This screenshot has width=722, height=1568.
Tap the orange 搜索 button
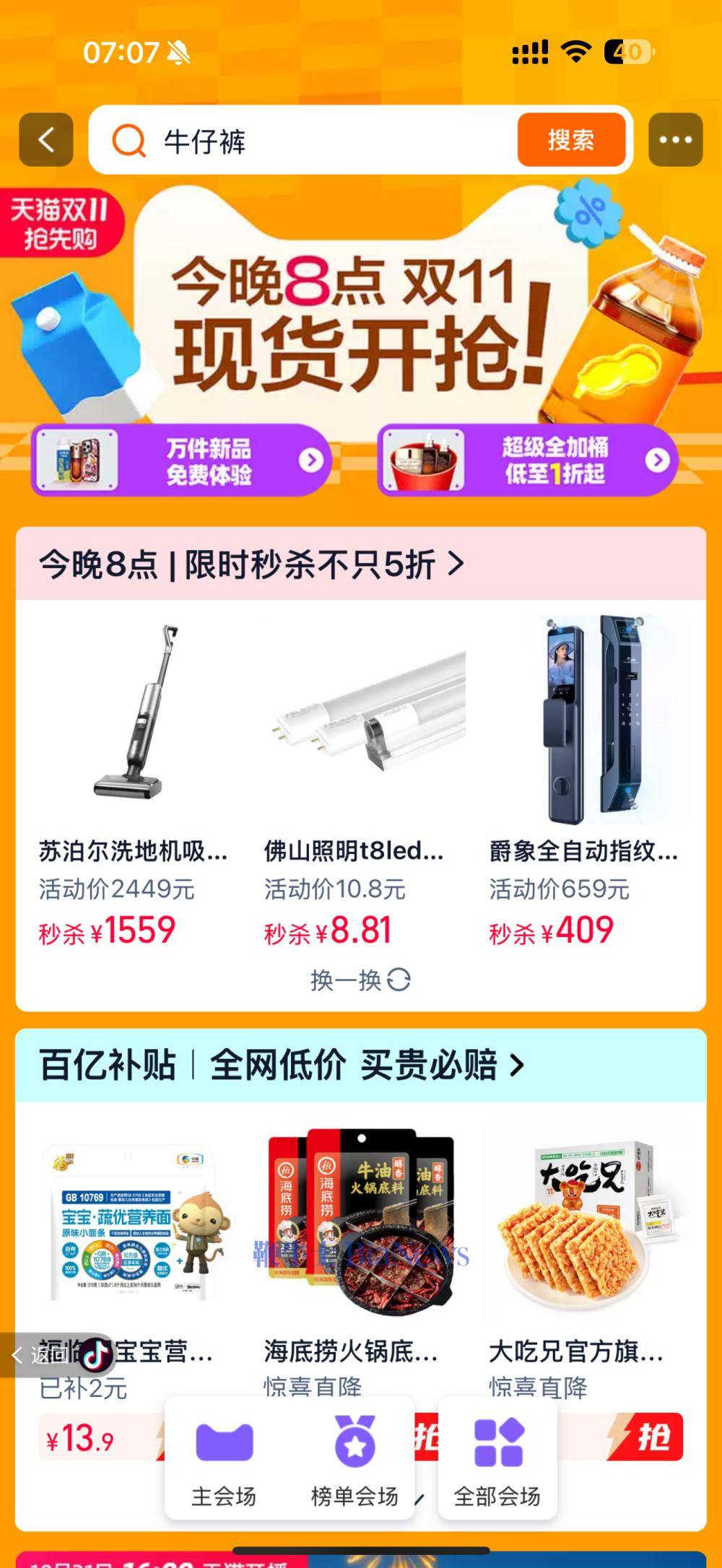(x=570, y=139)
